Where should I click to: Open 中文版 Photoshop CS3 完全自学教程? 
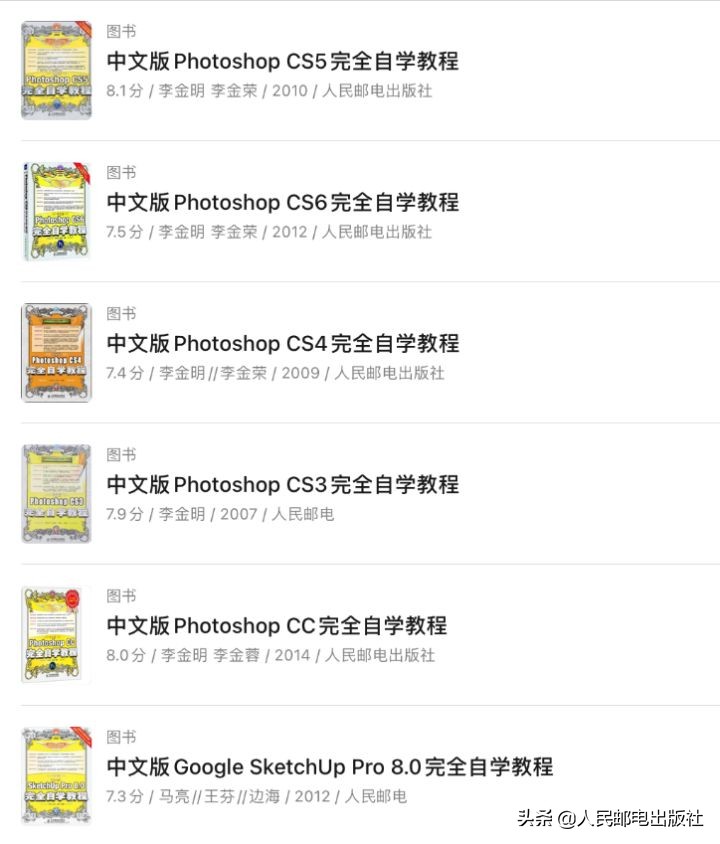(283, 484)
